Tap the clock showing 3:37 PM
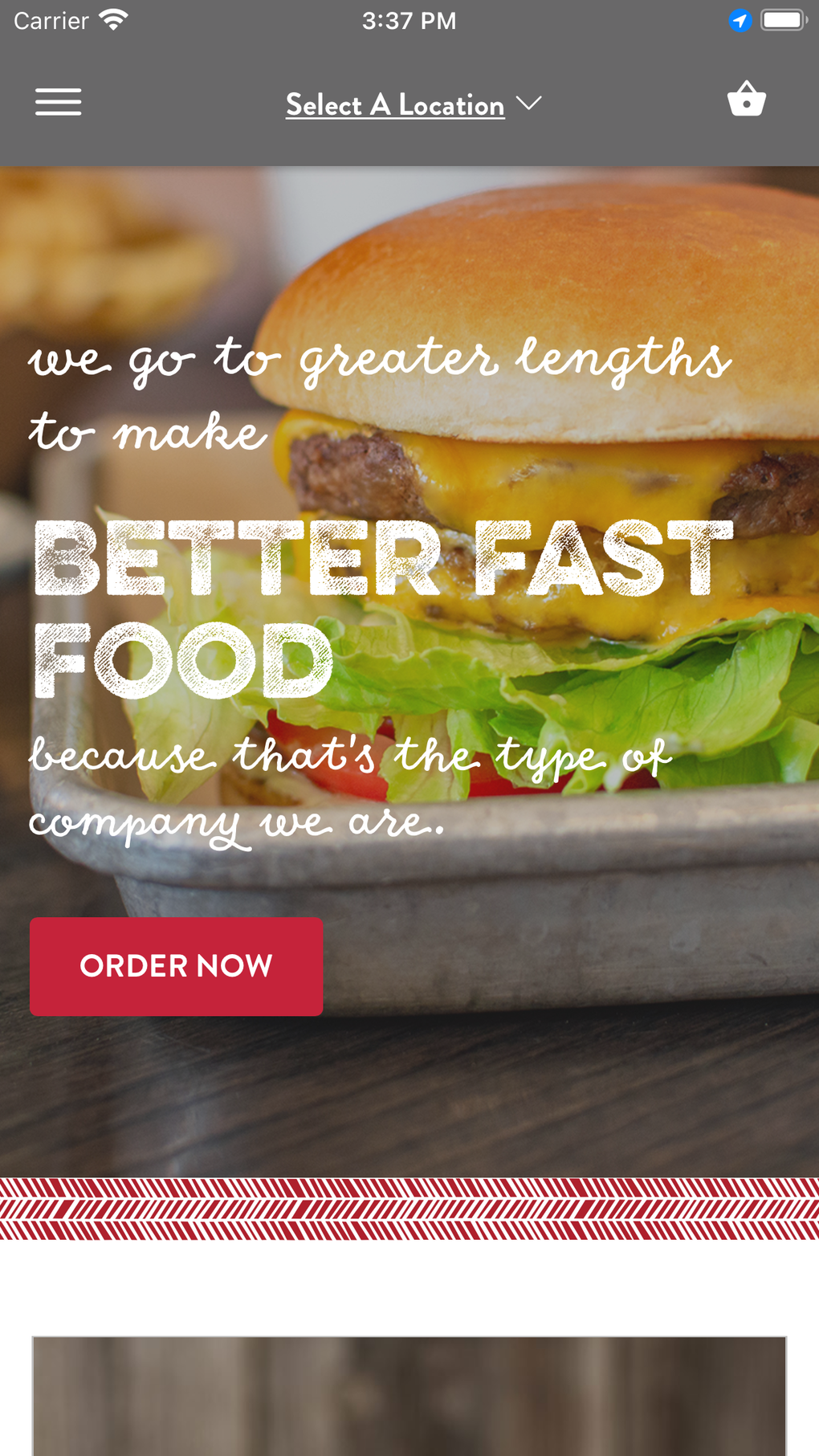819x1456 pixels. point(409,21)
